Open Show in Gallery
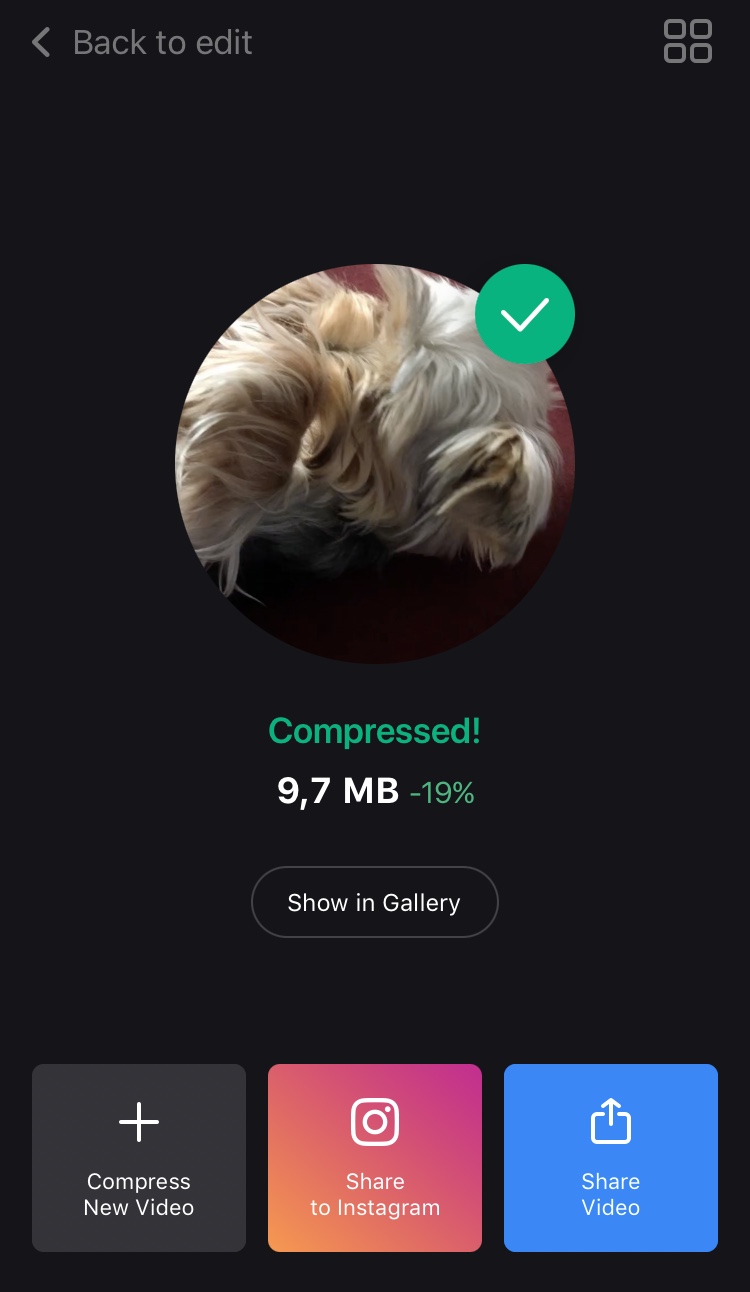 [x=374, y=902]
